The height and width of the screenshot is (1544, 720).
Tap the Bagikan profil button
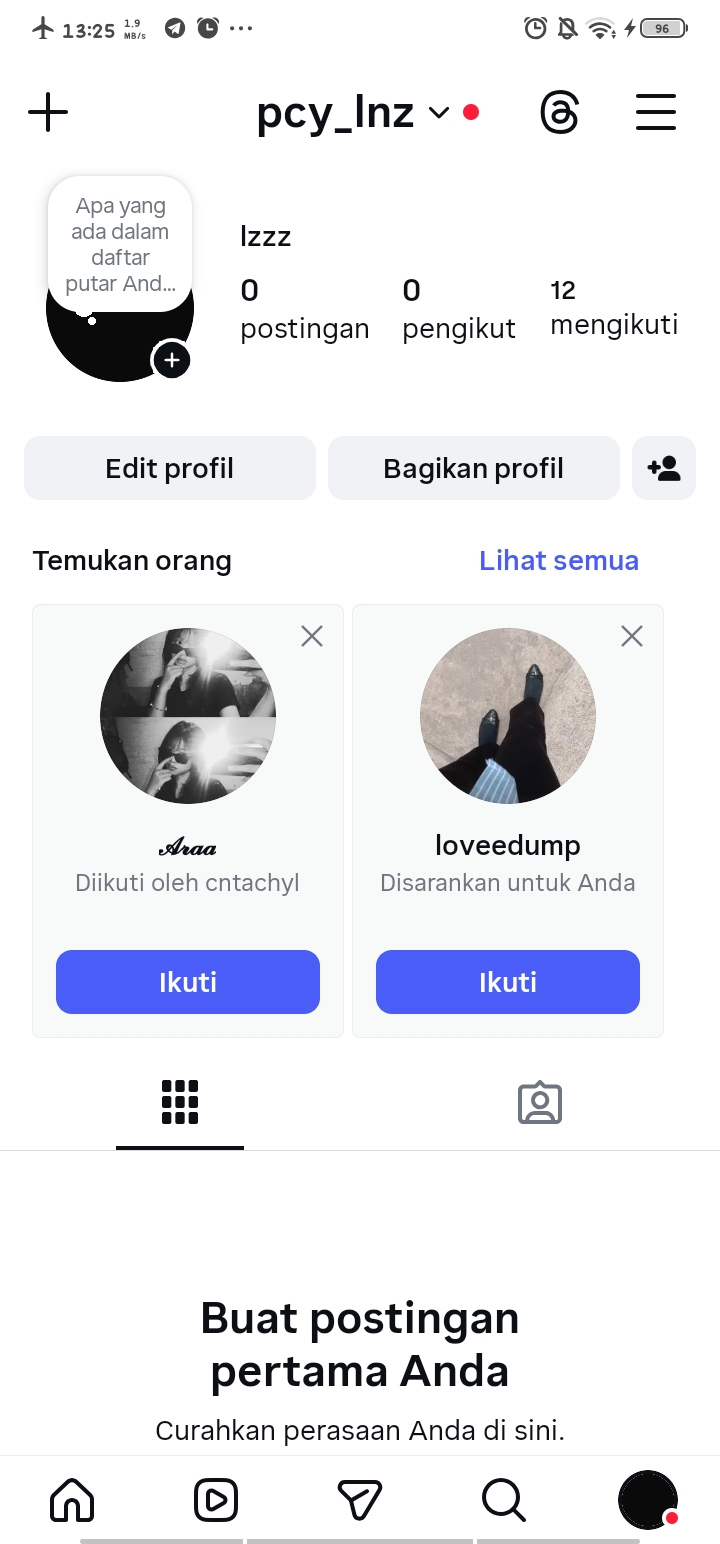tap(474, 468)
